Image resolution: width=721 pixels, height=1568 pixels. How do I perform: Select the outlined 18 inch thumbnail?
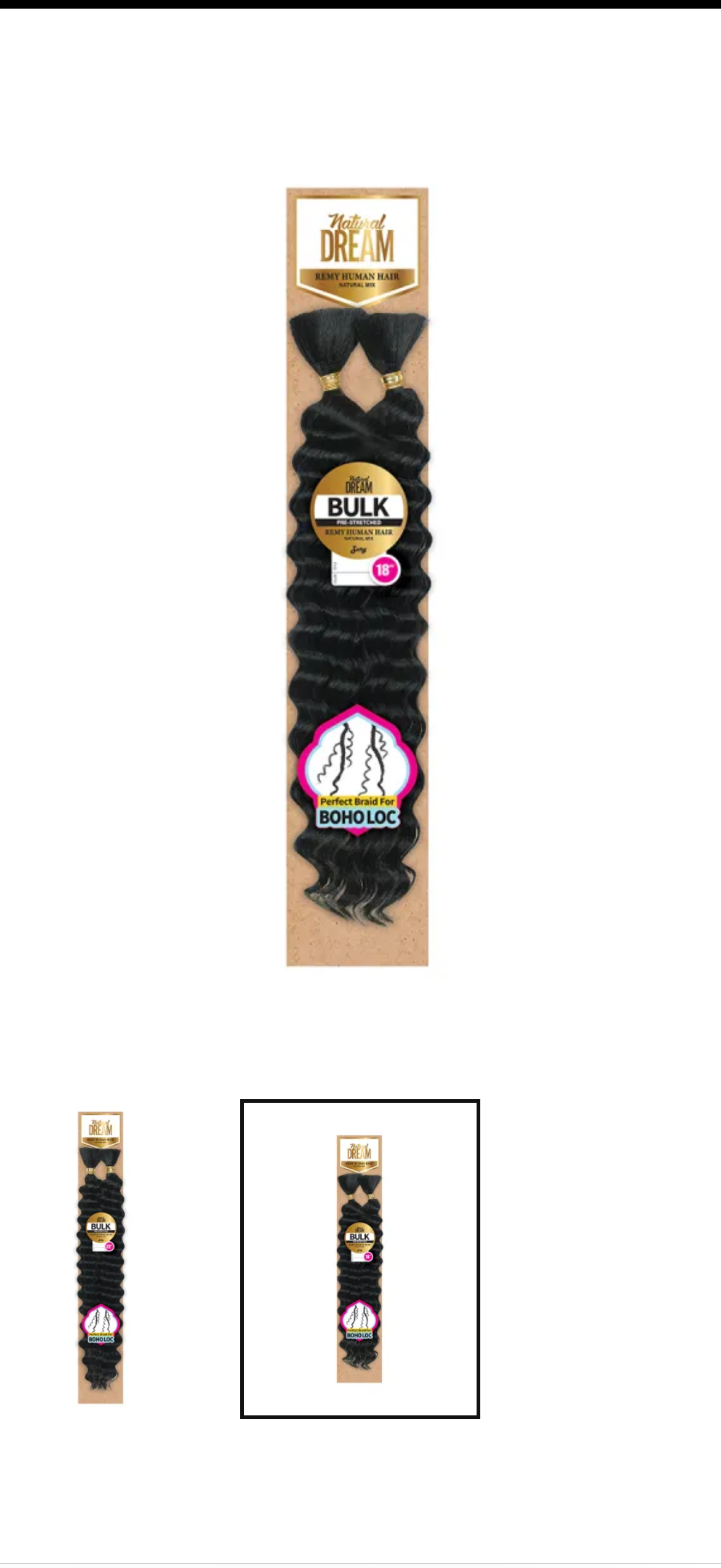tap(360, 1258)
